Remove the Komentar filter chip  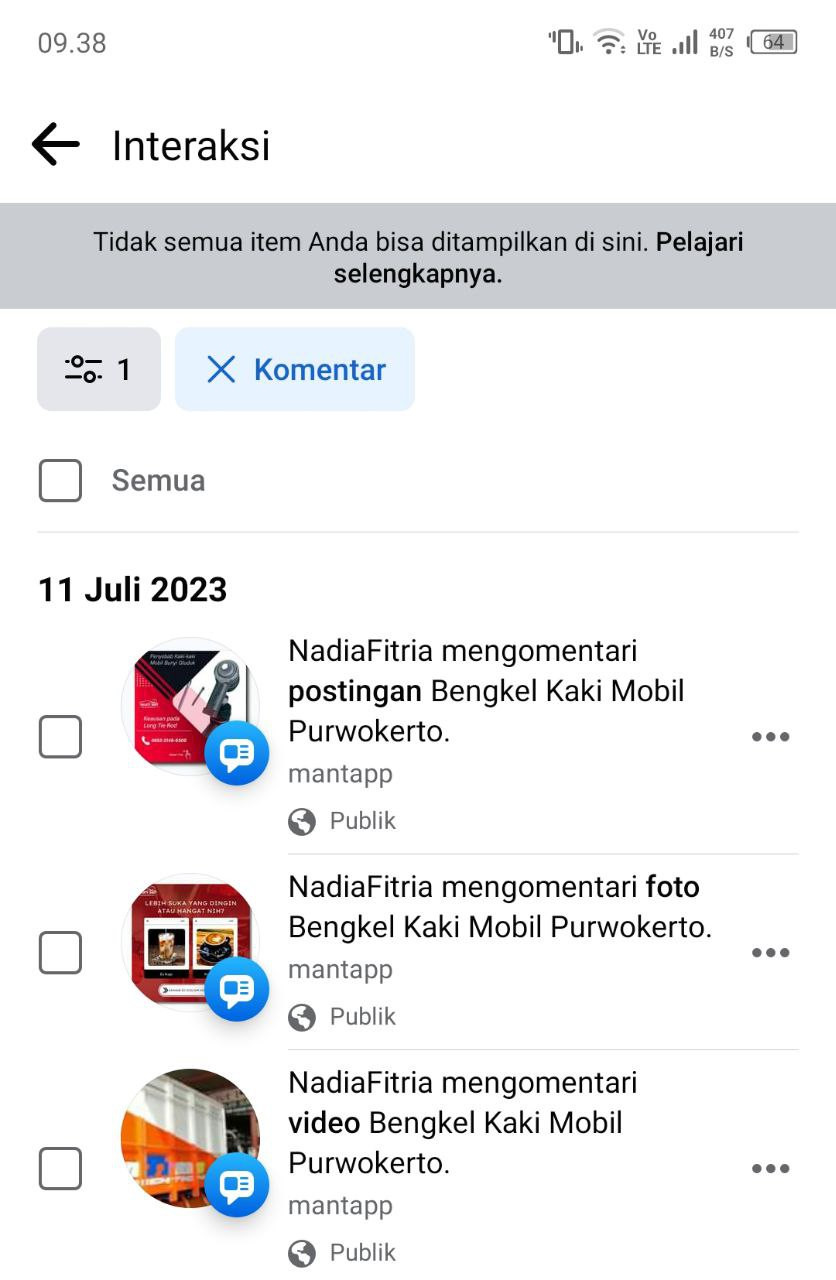click(x=221, y=370)
